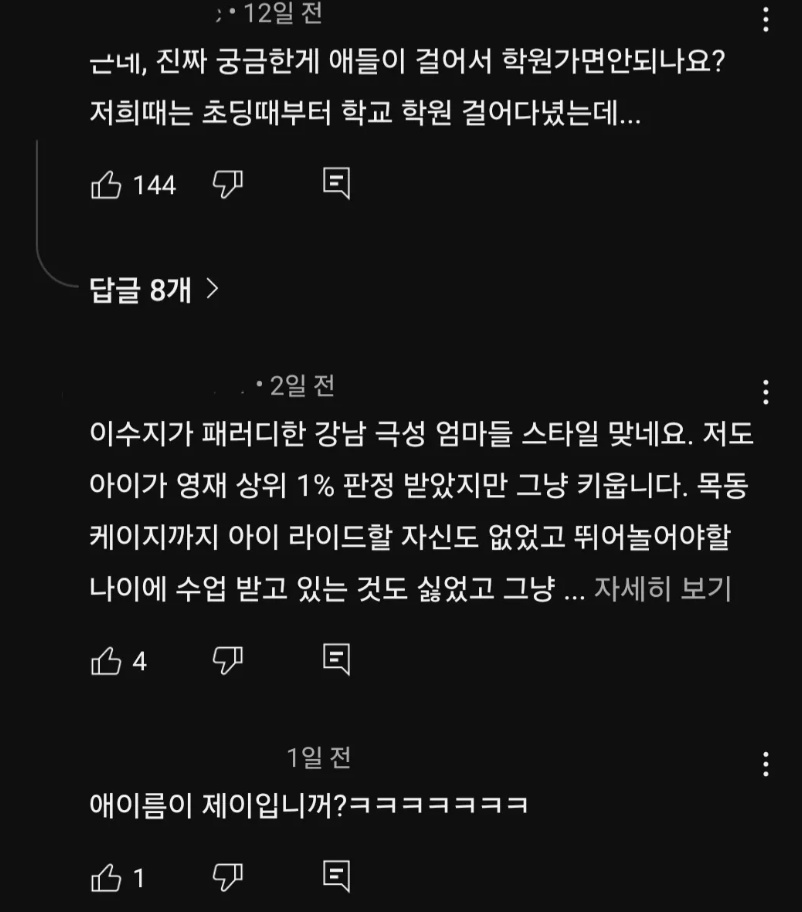Like the 이수지 comment with 4 likes

(107, 661)
